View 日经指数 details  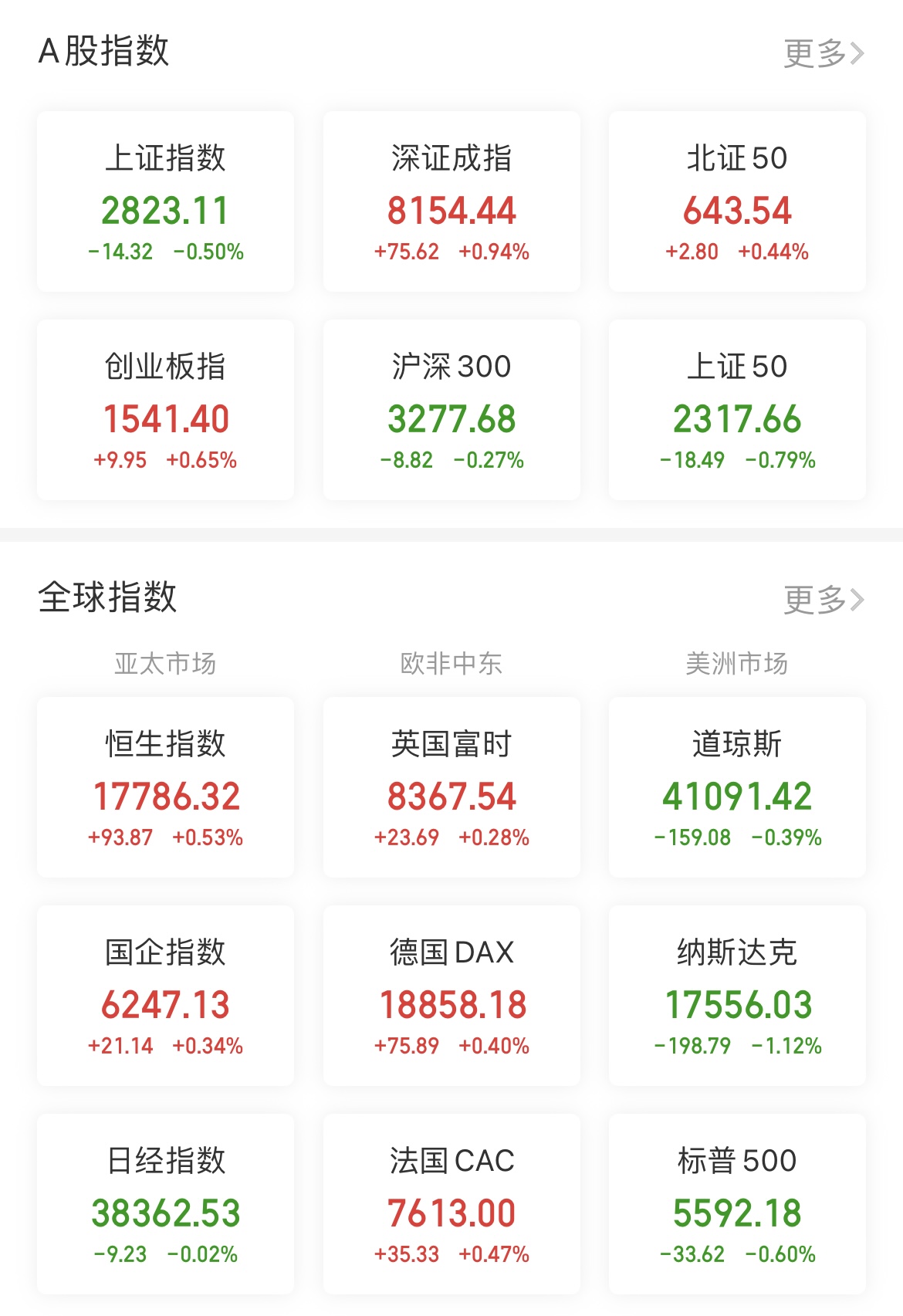pos(164,1204)
